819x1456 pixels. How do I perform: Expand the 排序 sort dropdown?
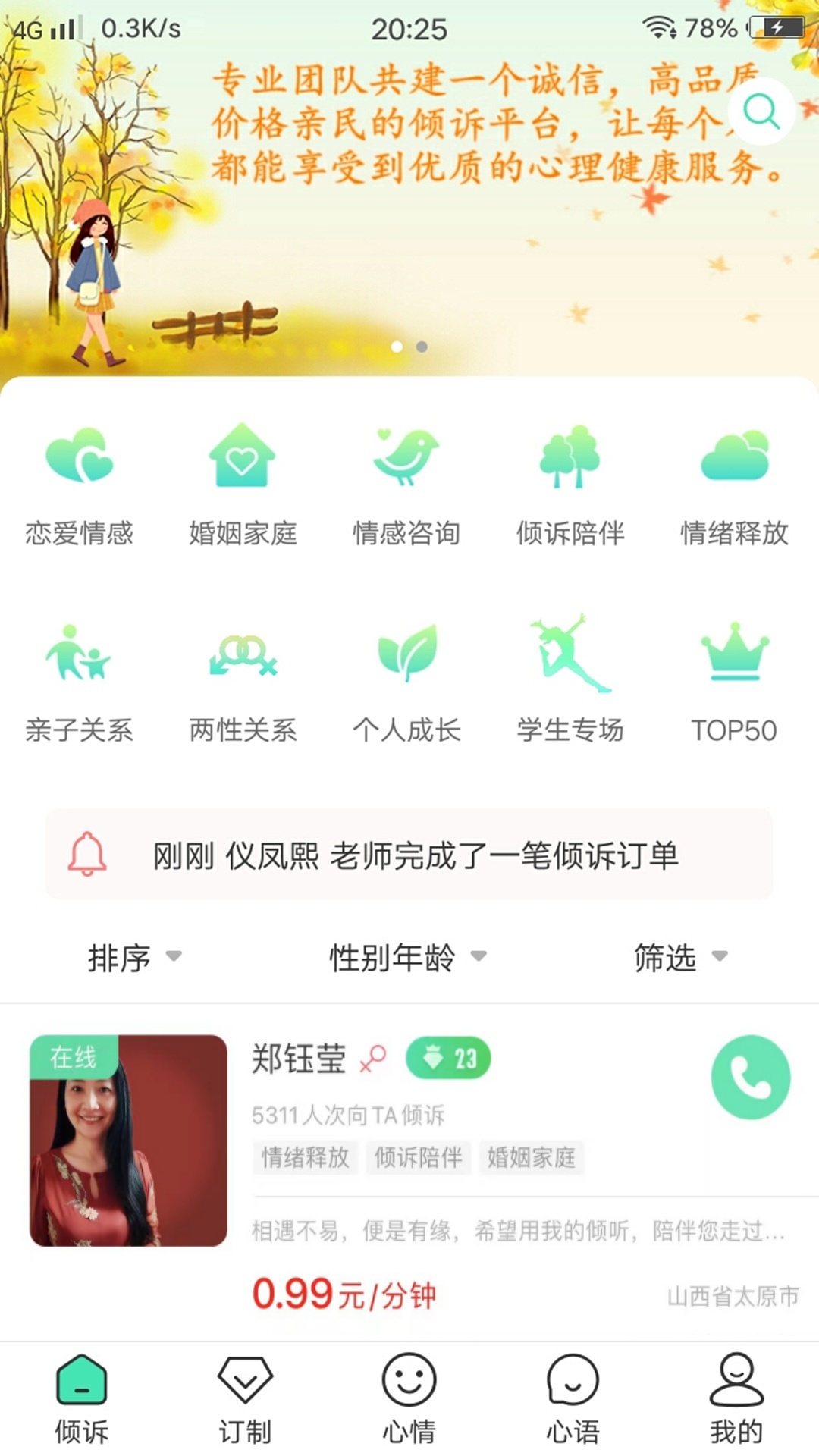click(x=135, y=957)
